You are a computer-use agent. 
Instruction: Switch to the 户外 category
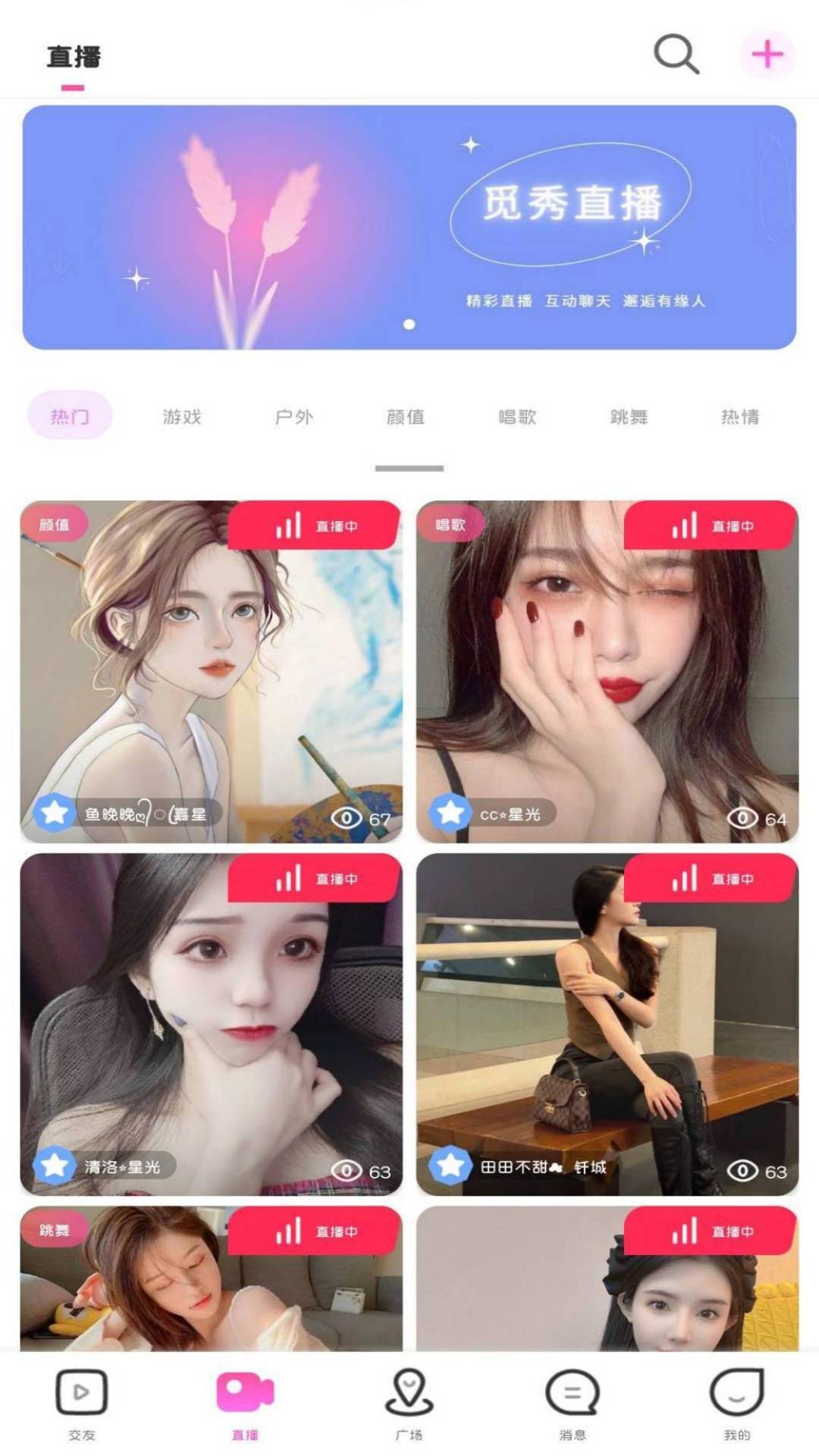pyautogui.click(x=293, y=416)
